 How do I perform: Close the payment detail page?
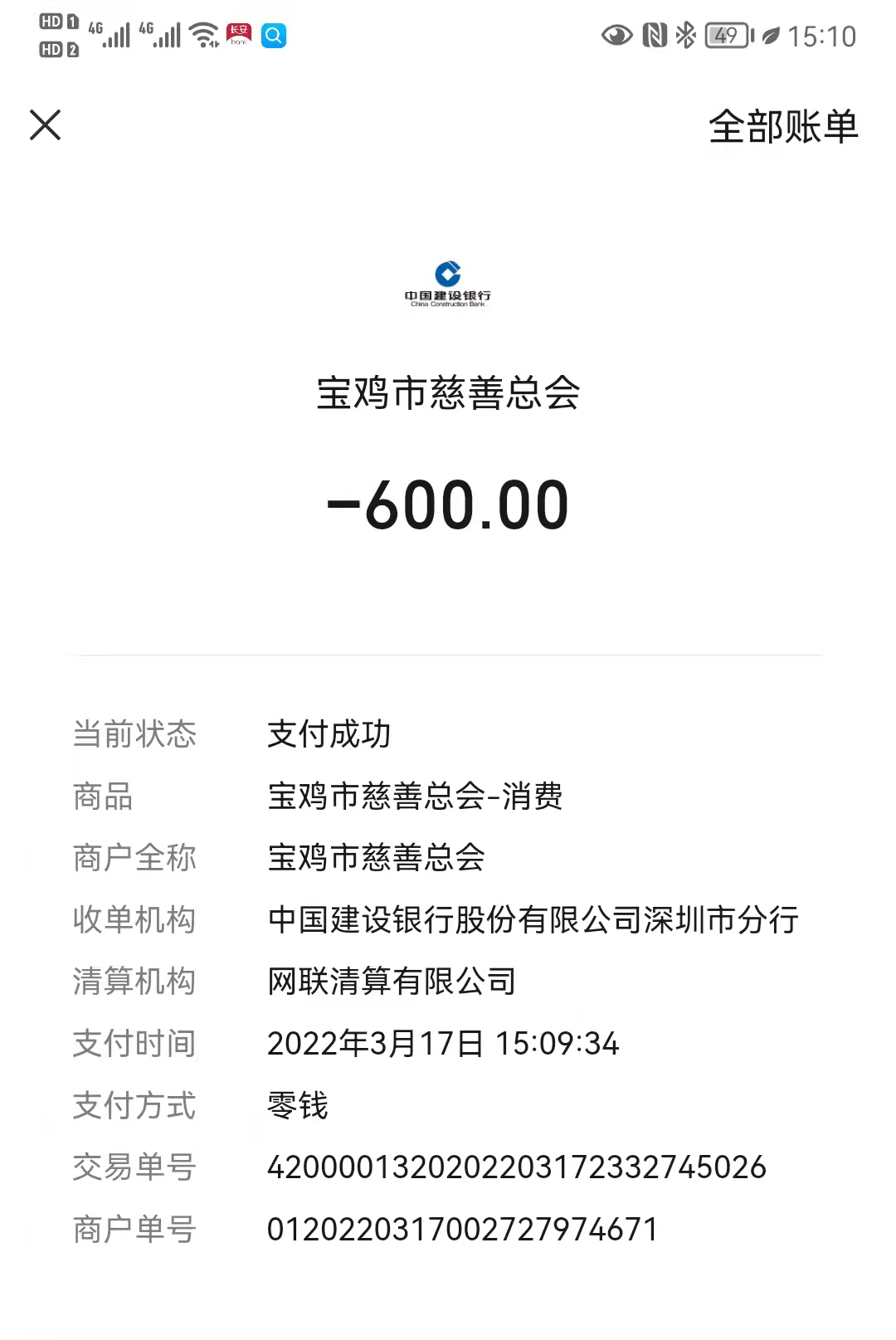coord(45,125)
